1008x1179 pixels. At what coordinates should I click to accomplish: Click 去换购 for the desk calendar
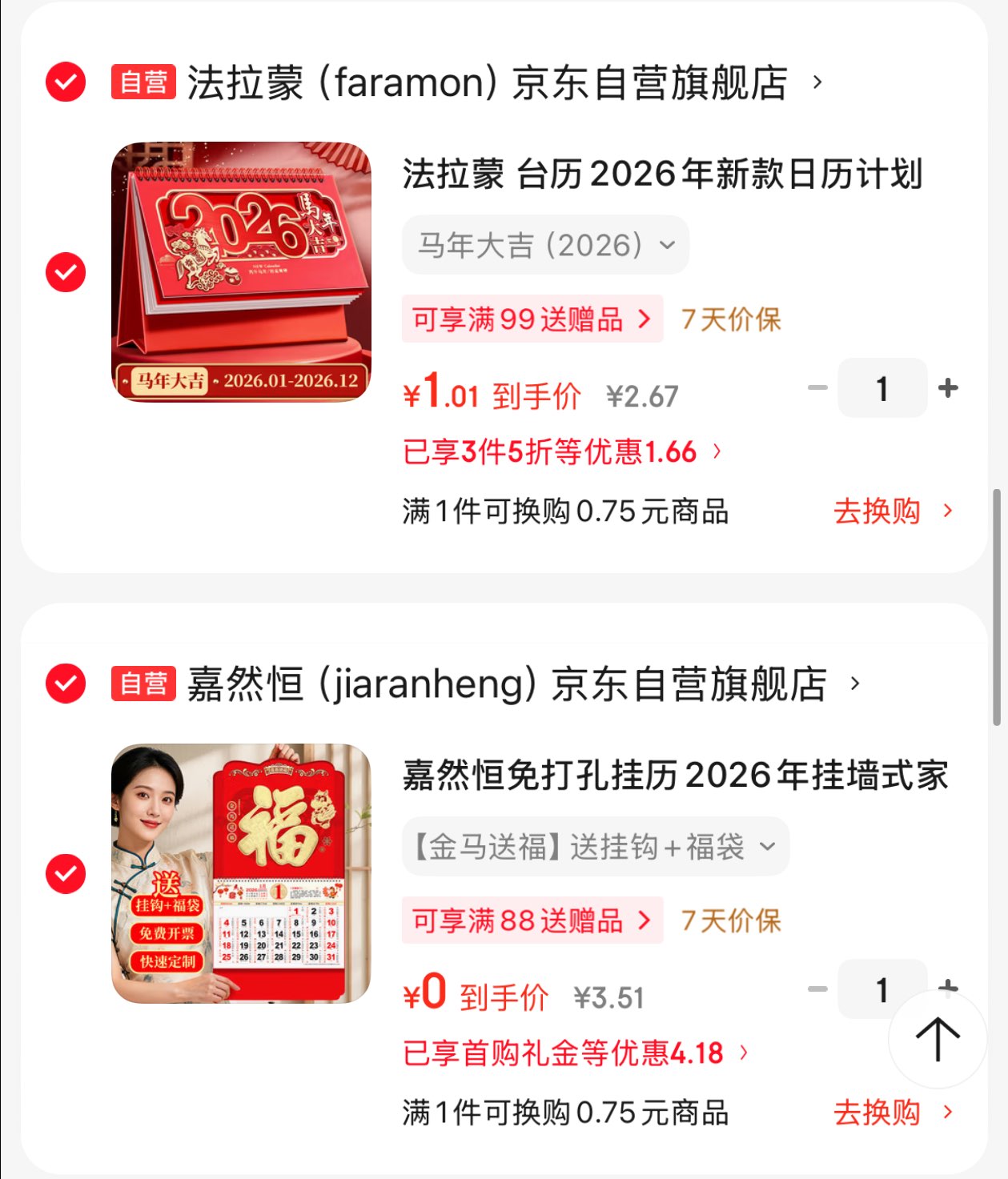(x=878, y=511)
